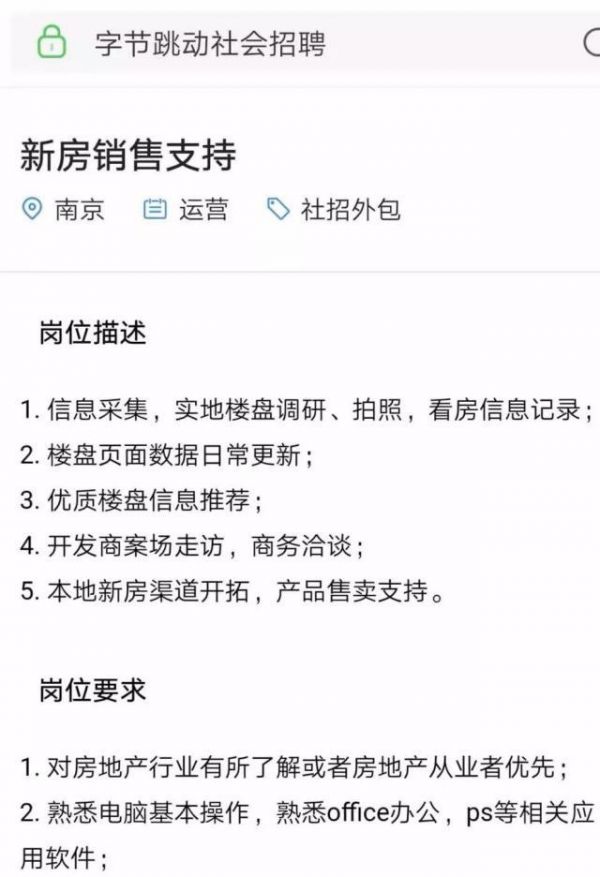Open site security info via lock icon
The width and height of the screenshot is (600, 877).
(51, 43)
